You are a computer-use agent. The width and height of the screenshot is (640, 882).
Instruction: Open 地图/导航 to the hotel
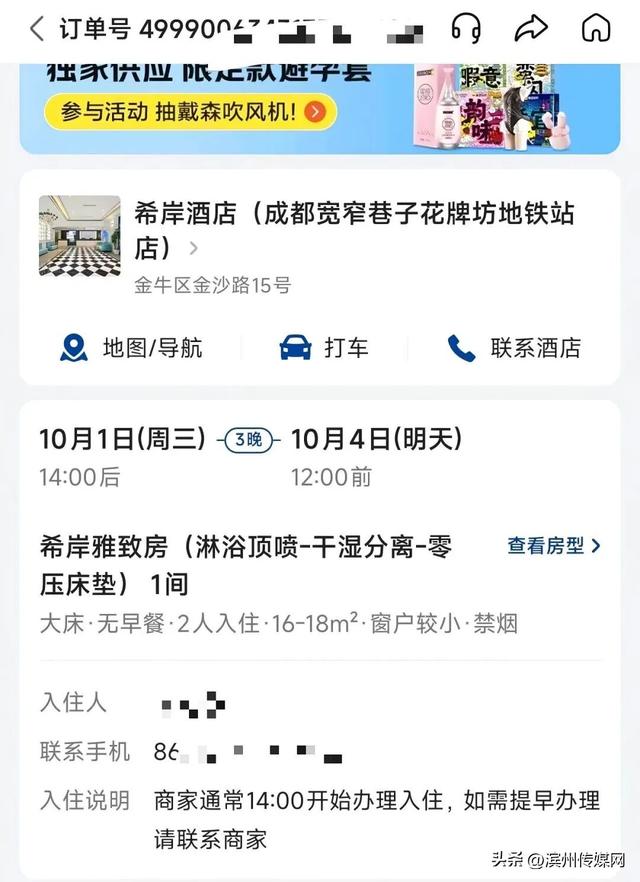tap(131, 348)
